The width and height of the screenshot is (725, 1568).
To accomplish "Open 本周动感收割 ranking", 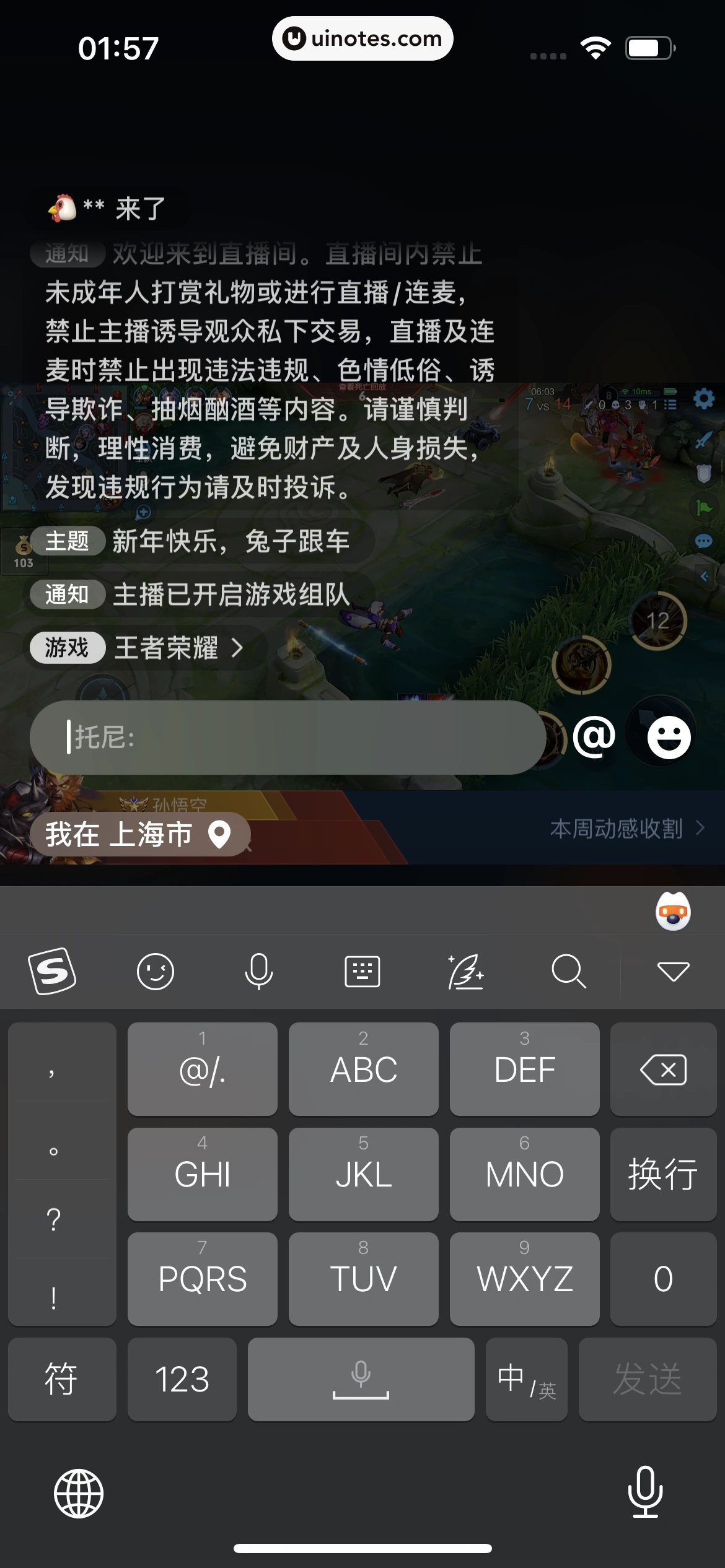I will click(626, 828).
